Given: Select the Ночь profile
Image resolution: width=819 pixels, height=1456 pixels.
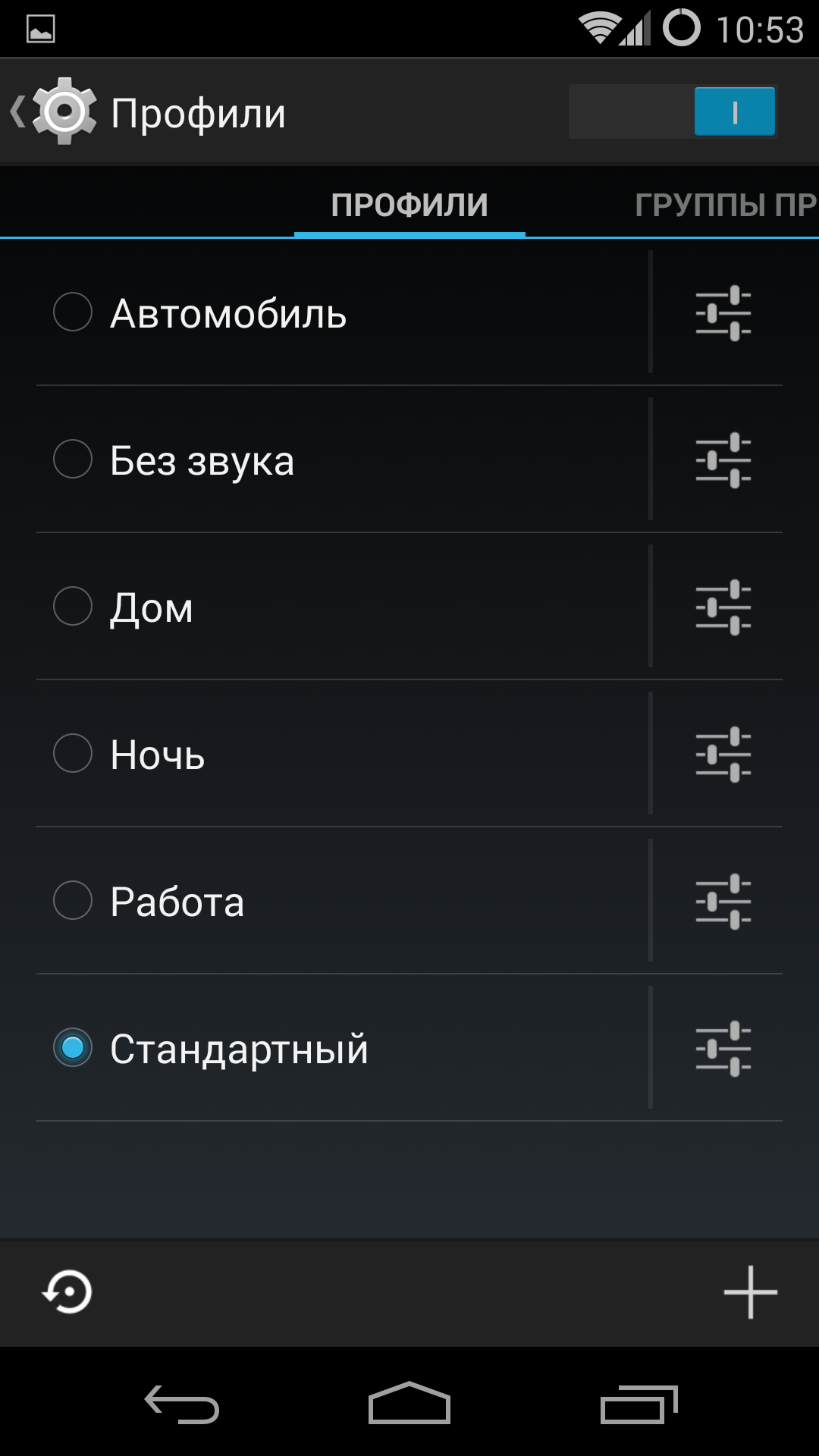Looking at the screenshot, I should [x=158, y=754].
